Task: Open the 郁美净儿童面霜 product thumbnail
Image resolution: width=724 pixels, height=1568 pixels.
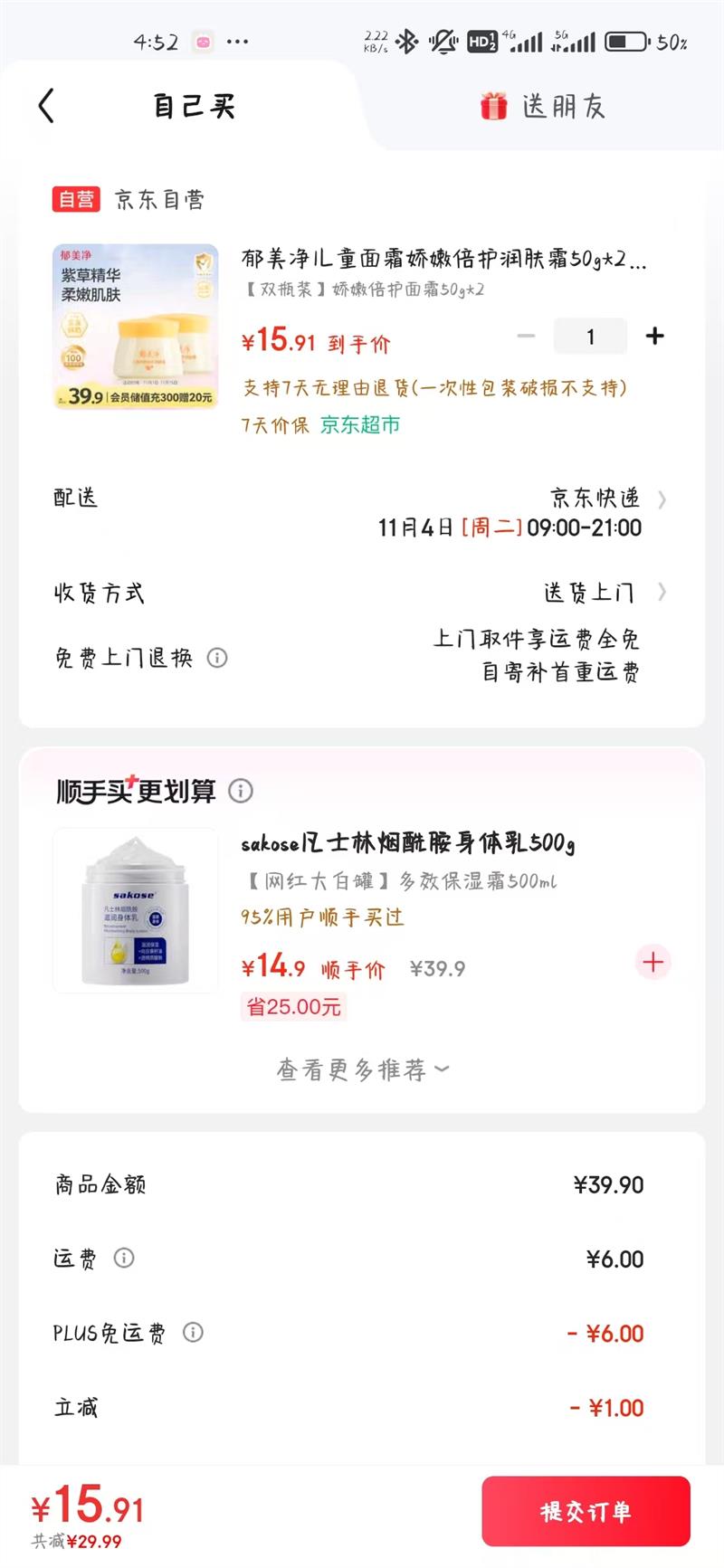Action: point(136,327)
